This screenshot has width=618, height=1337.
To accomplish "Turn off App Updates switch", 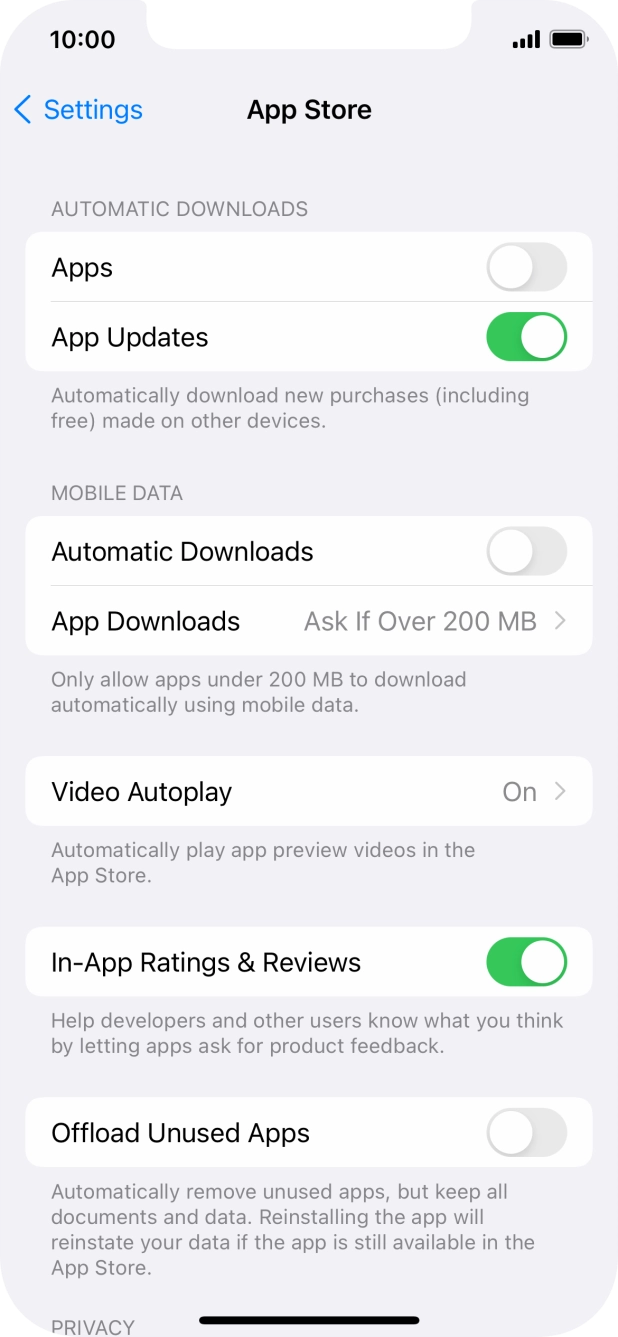I will click(526, 337).
